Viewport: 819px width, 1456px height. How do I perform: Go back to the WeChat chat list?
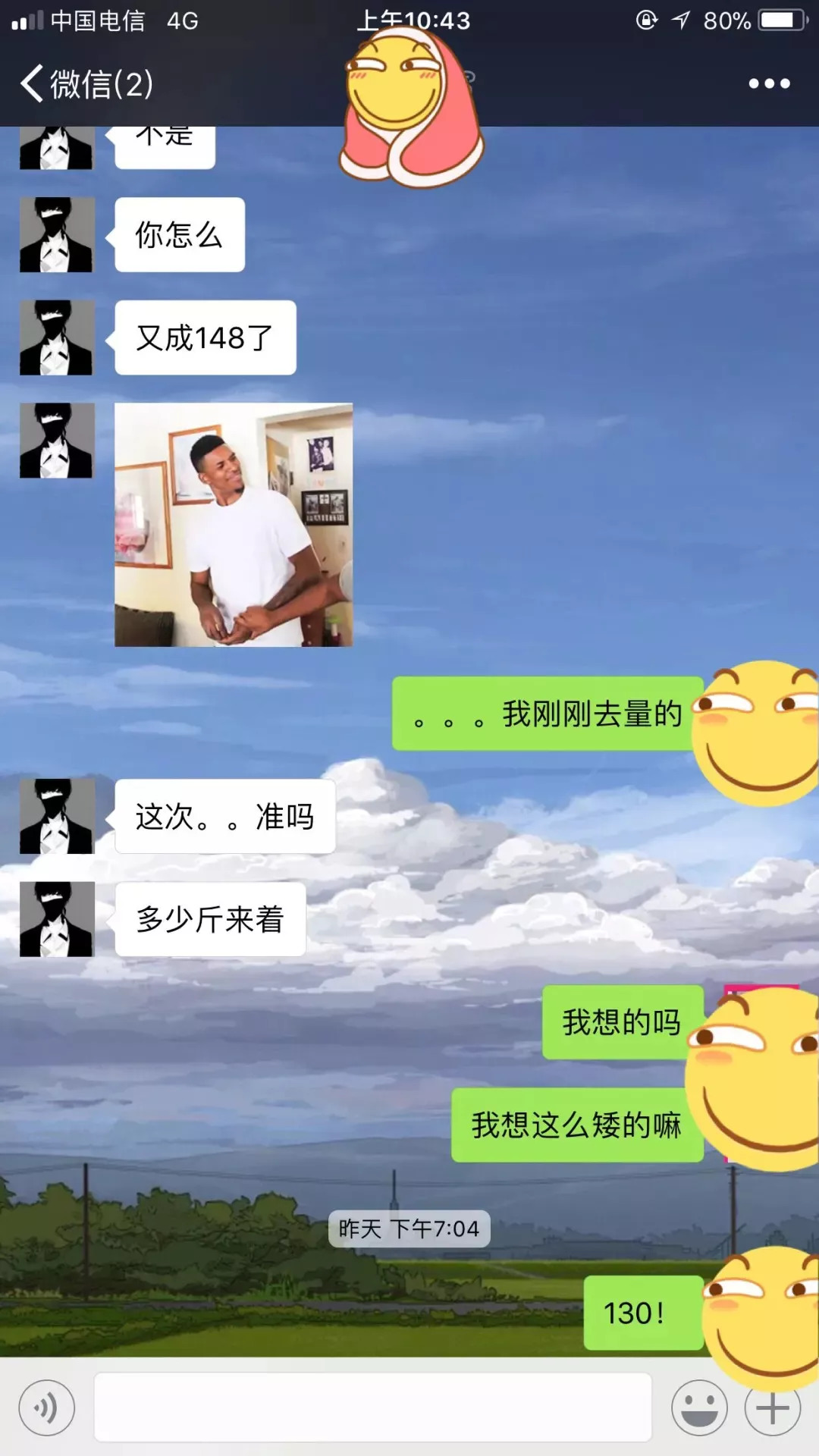85,83
